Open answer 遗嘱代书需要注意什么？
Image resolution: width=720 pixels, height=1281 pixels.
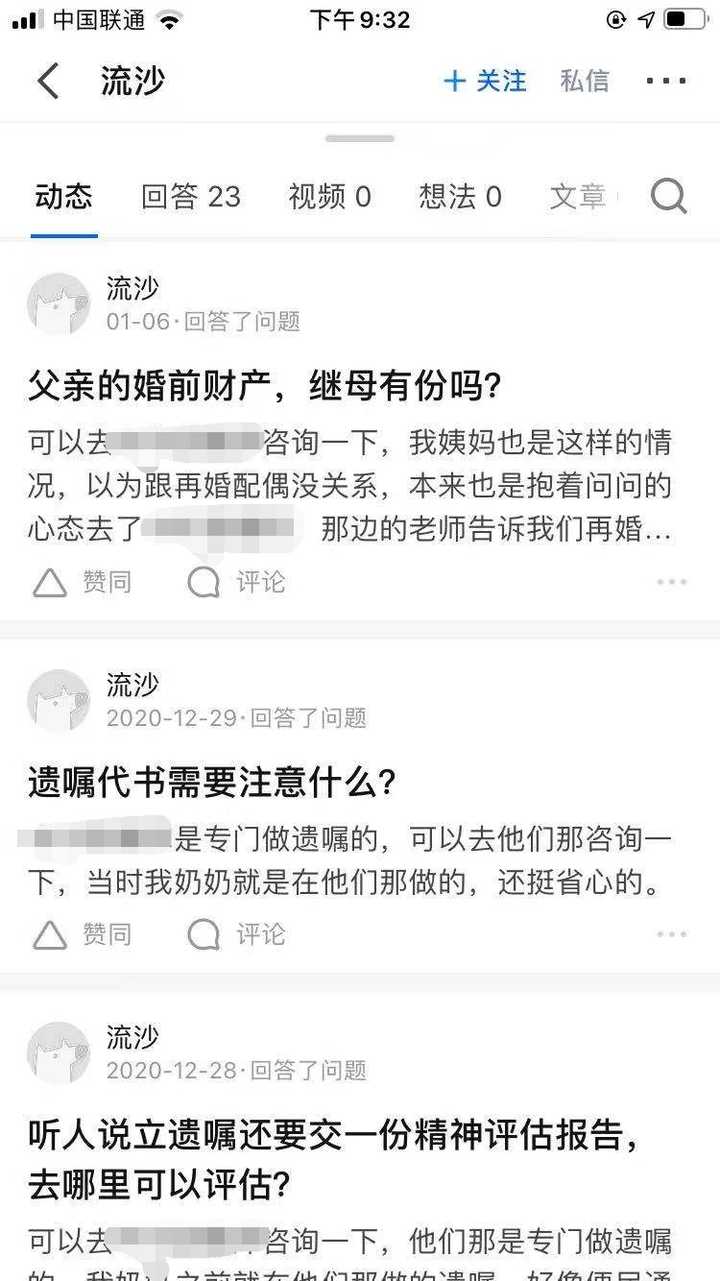coord(212,783)
